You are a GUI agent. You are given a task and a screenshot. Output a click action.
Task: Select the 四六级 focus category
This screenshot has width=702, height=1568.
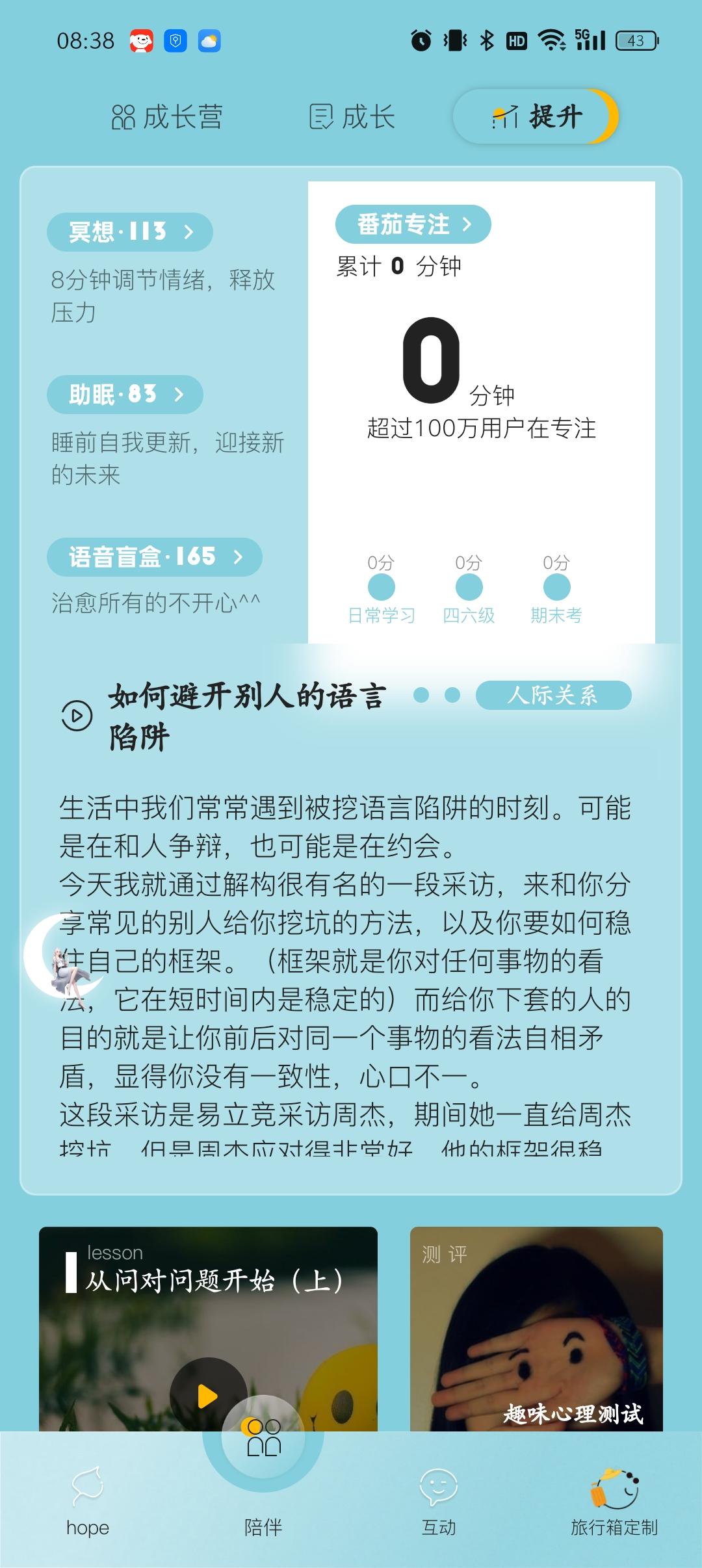click(469, 588)
